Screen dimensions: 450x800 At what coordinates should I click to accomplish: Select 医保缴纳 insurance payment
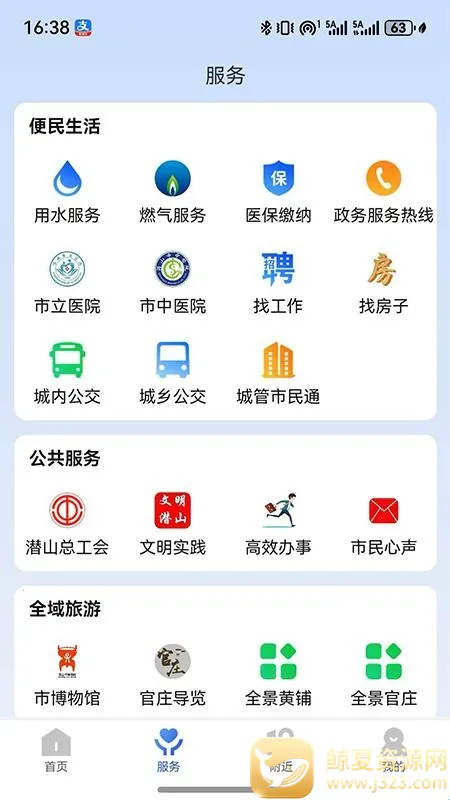pos(278,192)
